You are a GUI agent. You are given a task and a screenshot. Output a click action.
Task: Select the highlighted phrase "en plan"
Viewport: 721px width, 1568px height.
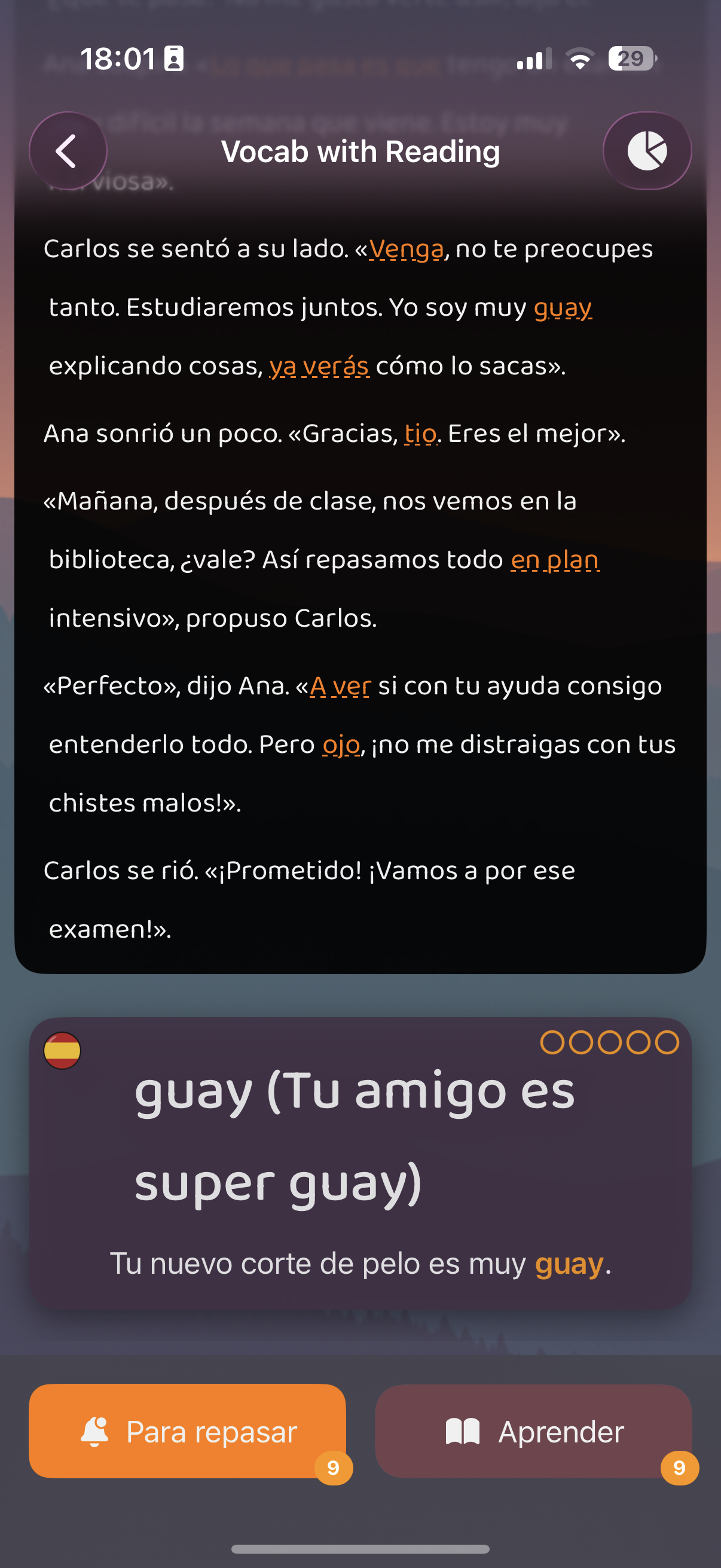(x=555, y=559)
